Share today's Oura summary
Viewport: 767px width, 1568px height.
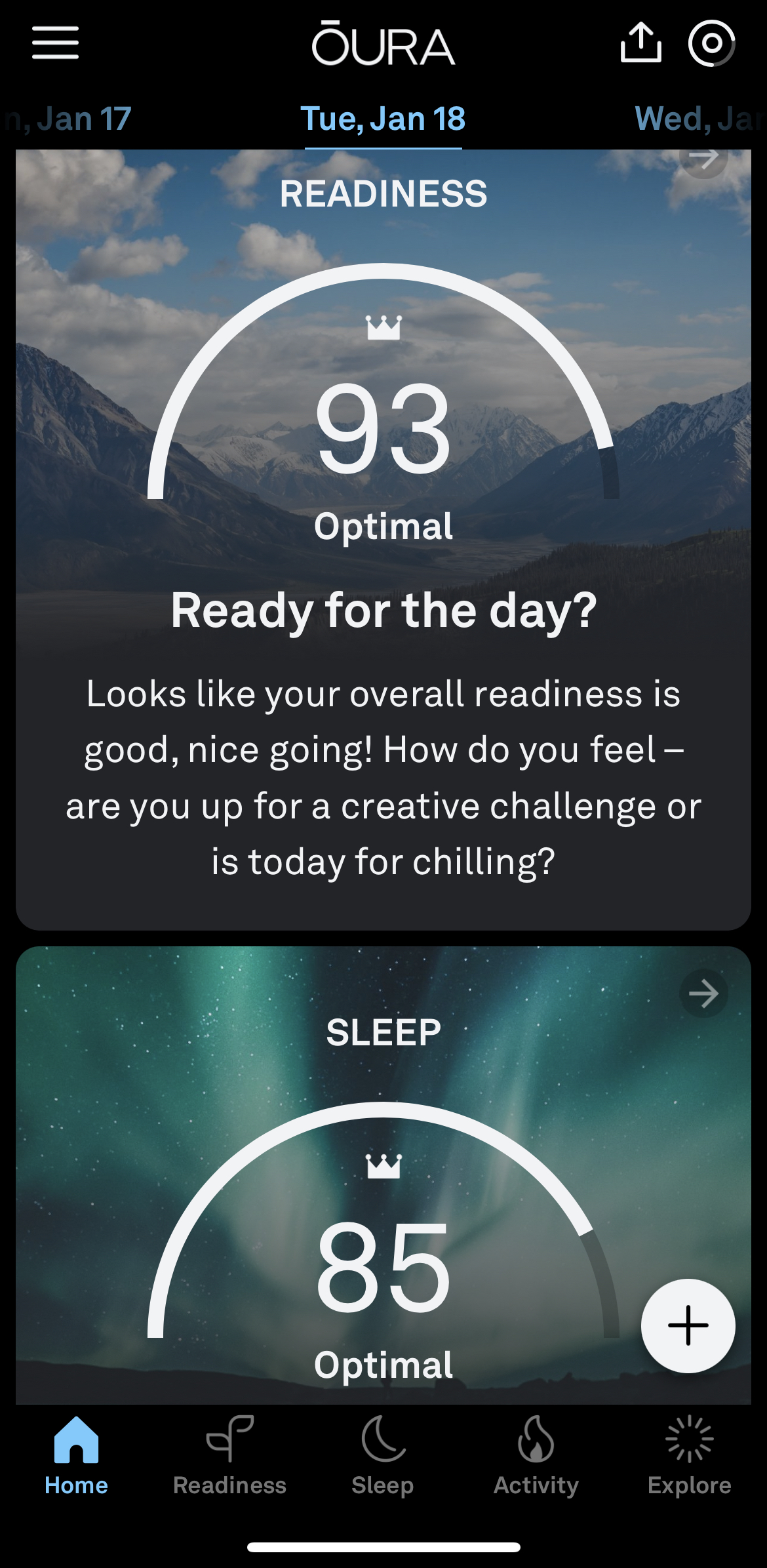[640, 43]
